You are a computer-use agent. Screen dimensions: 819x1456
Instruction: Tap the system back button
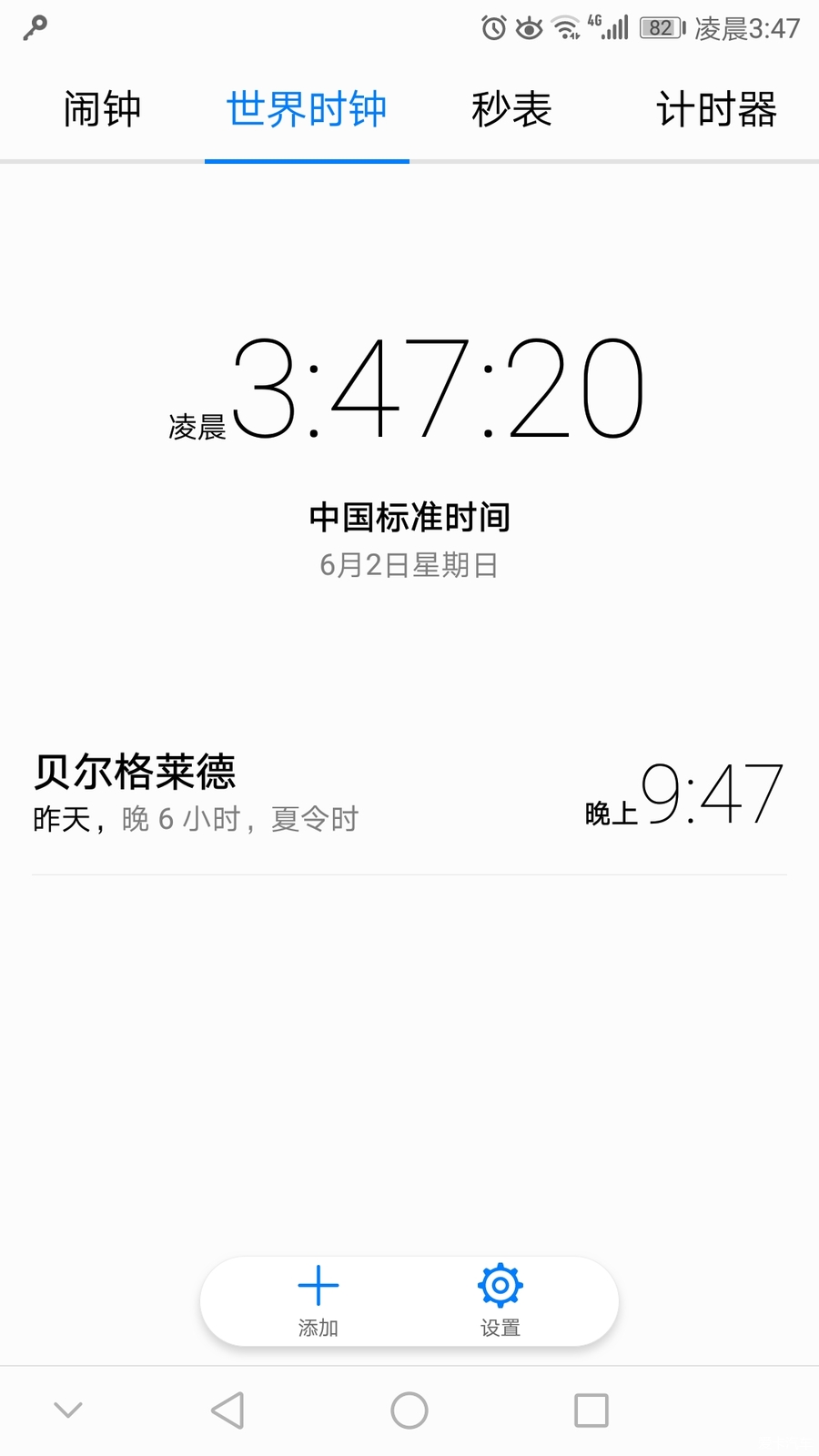point(227,1410)
